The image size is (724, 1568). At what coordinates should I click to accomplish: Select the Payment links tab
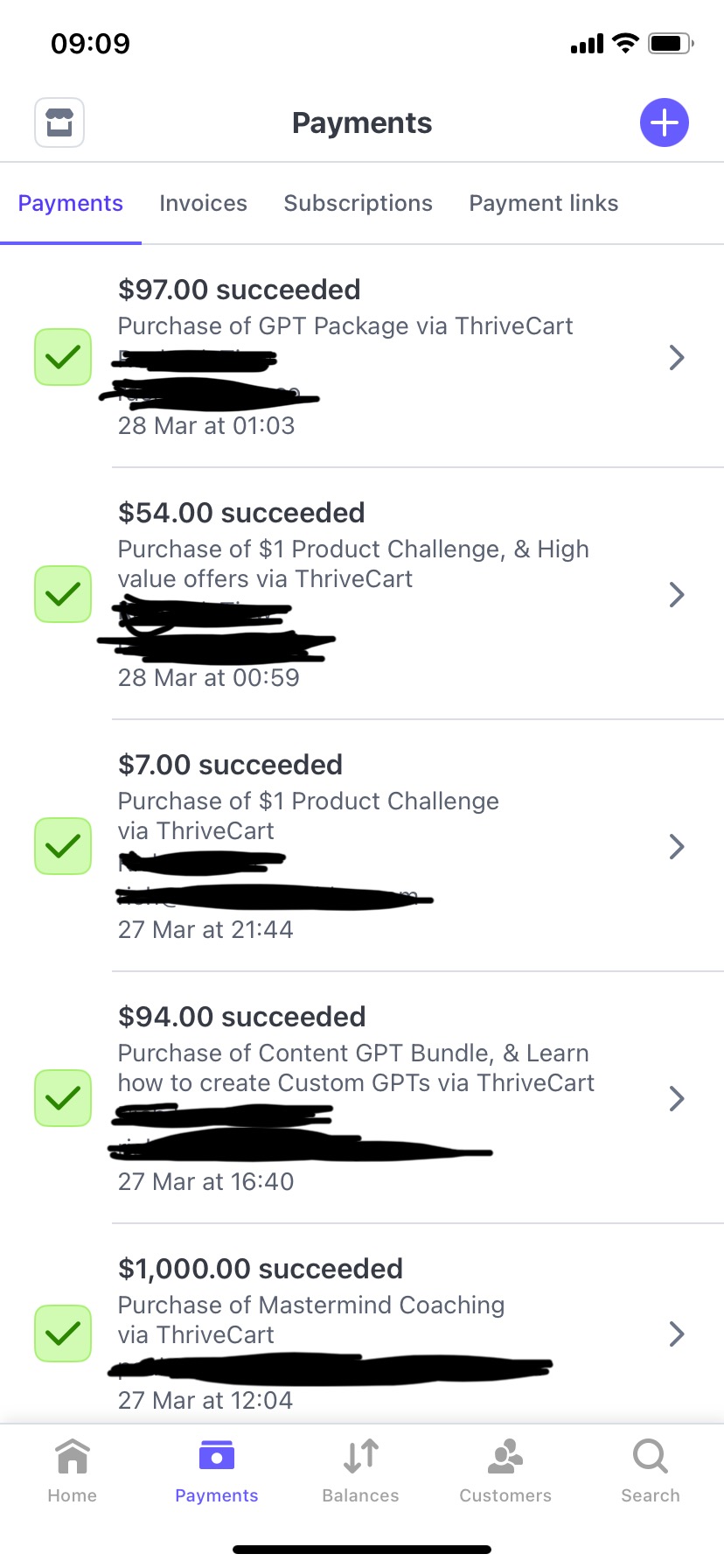click(x=543, y=203)
